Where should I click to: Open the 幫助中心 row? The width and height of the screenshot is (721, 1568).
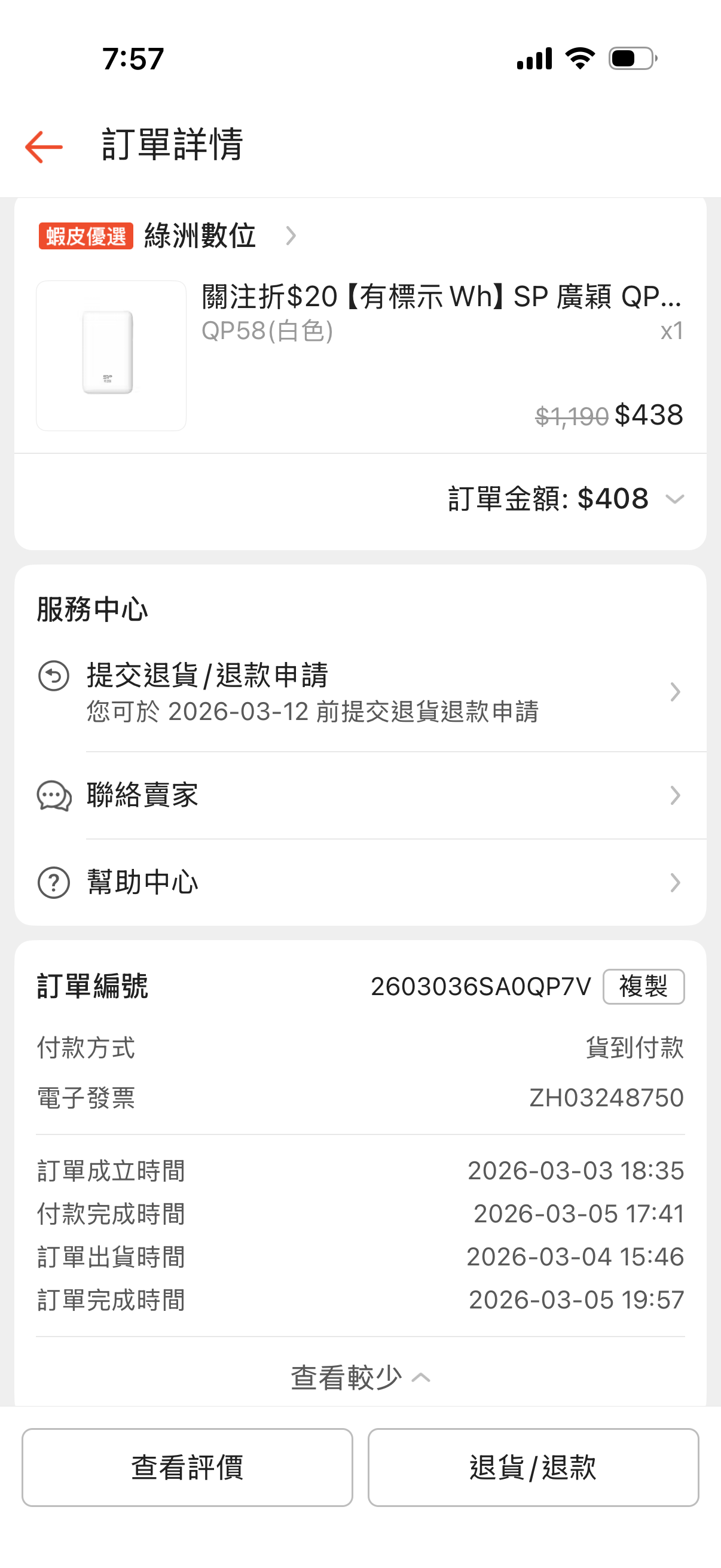359,883
